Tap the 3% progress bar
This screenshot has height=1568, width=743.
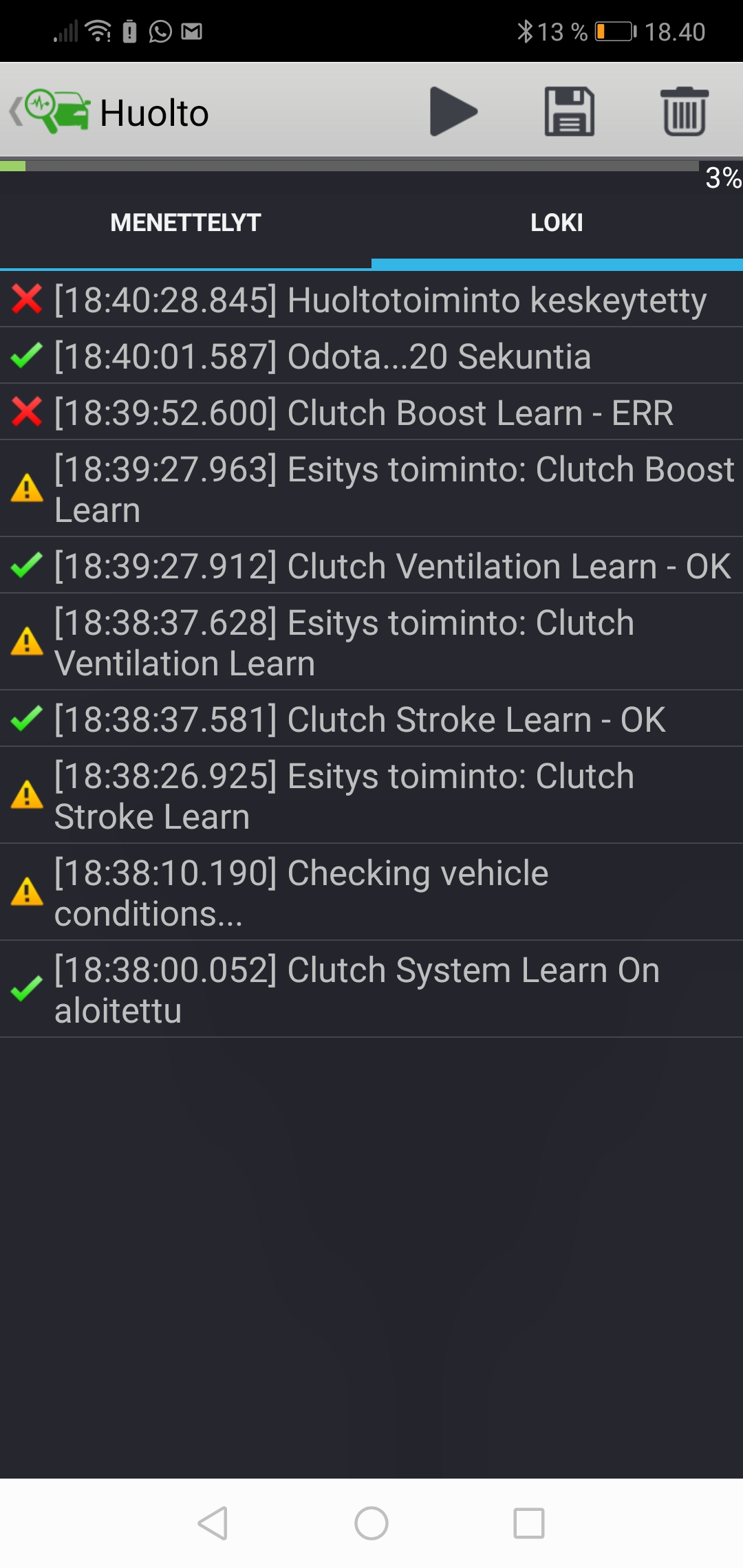[371, 165]
